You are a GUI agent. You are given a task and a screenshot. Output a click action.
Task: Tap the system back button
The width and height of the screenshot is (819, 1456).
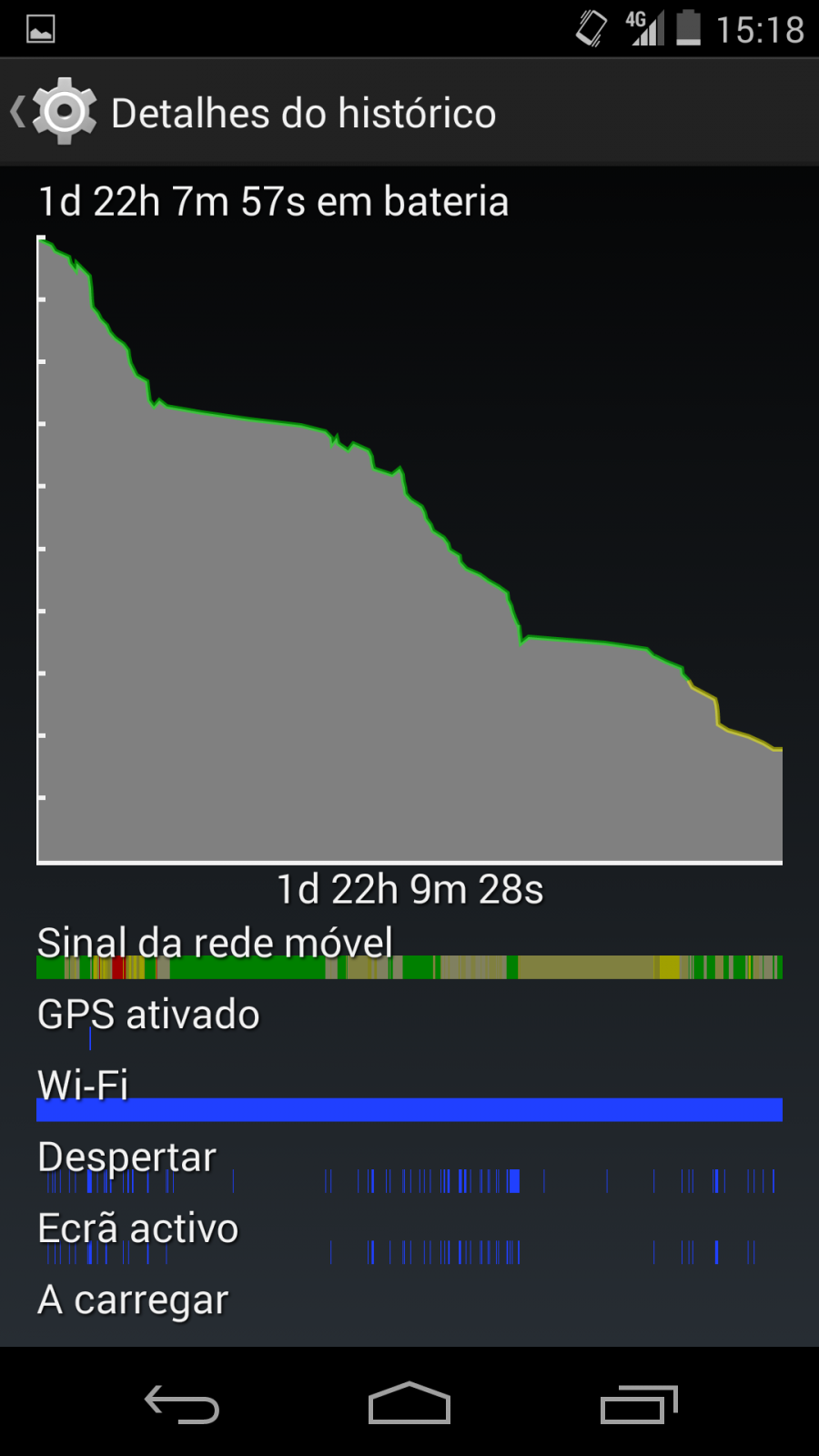182,1404
